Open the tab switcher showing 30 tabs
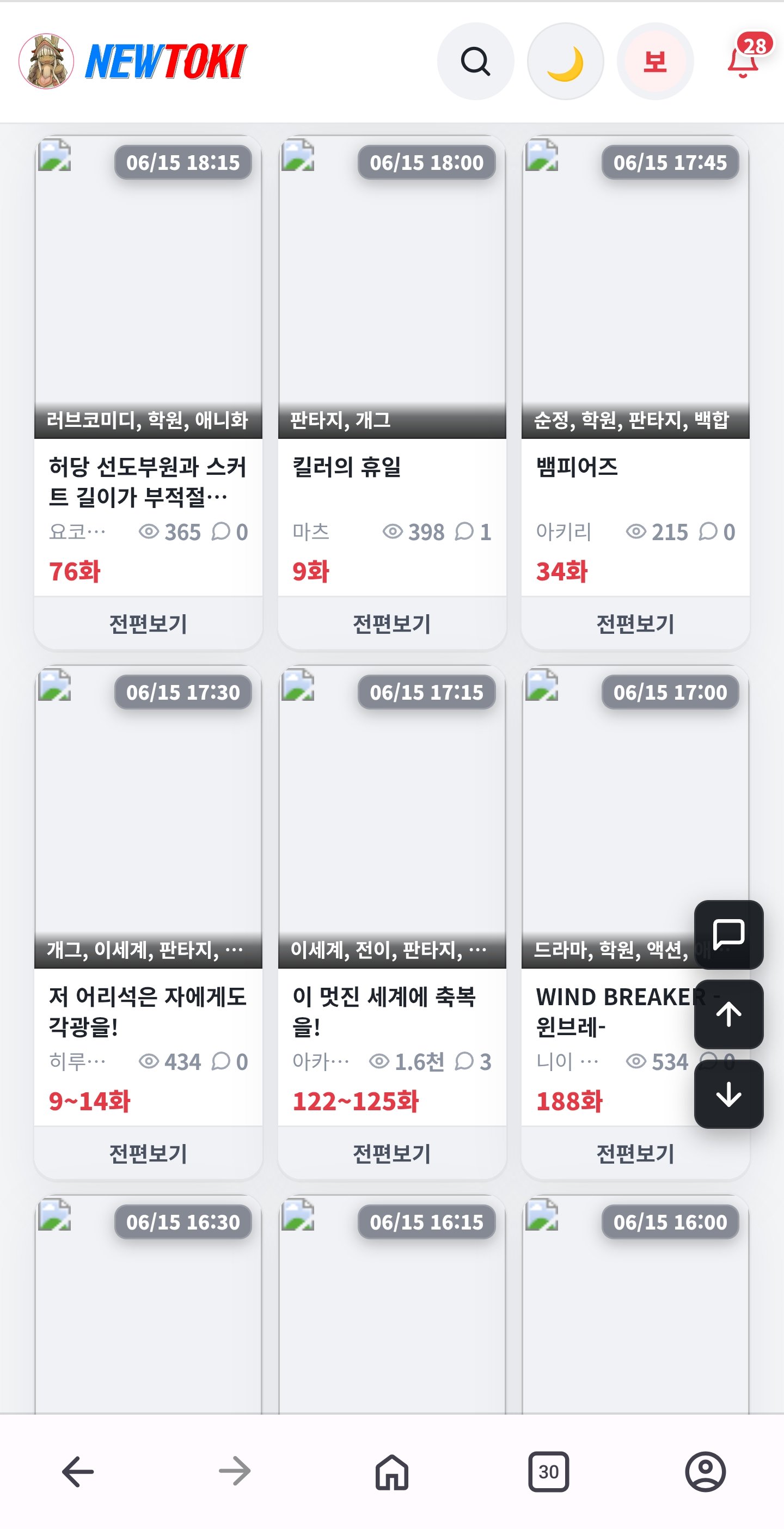This screenshot has height=1529, width=784. click(x=548, y=1471)
